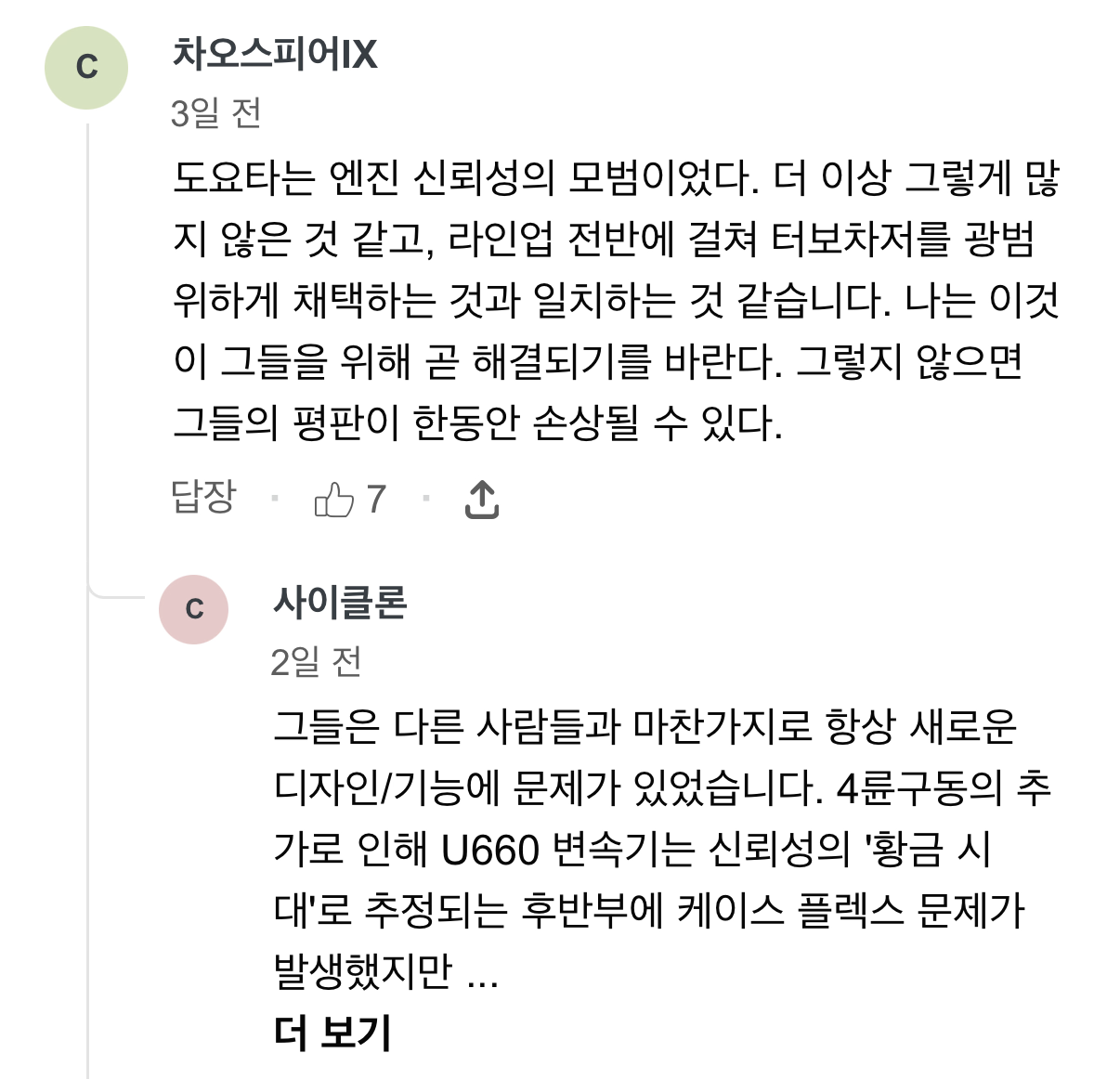Like 차오스피어IX's comment
The height and width of the screenshot is (1079, 1120).
pos(334,500)
